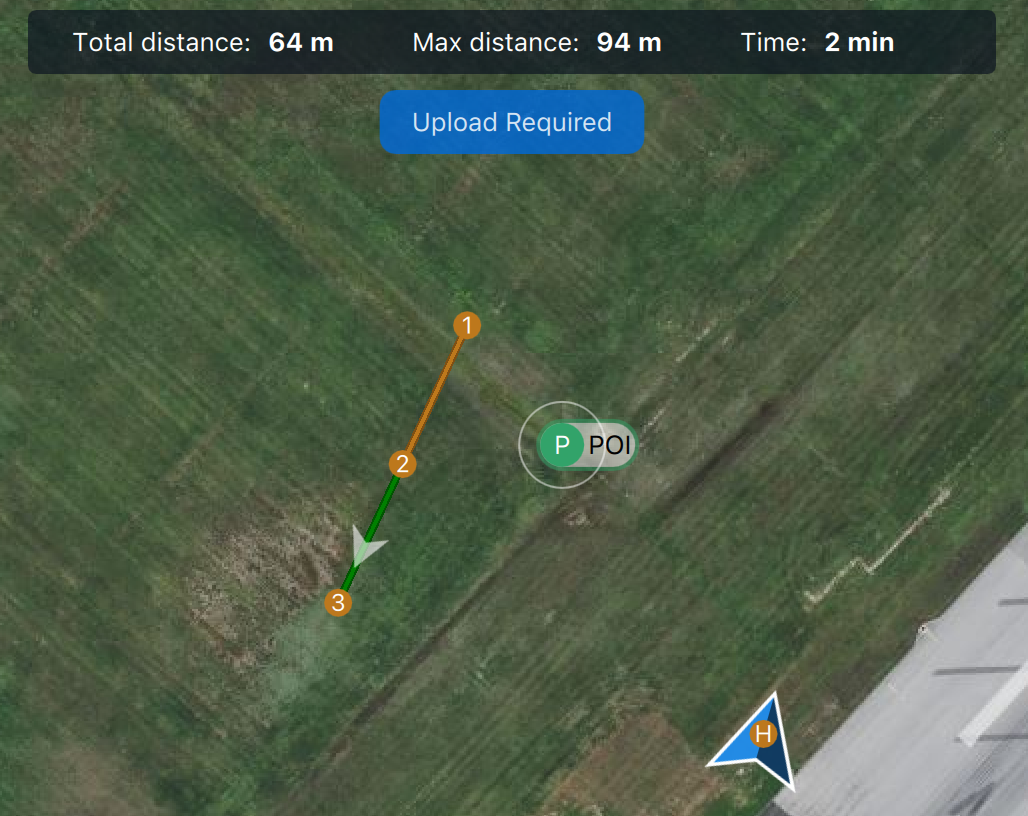1028x816 pixels.
Task: Tap the Upload Required button
Action: (x=511, y=122)
